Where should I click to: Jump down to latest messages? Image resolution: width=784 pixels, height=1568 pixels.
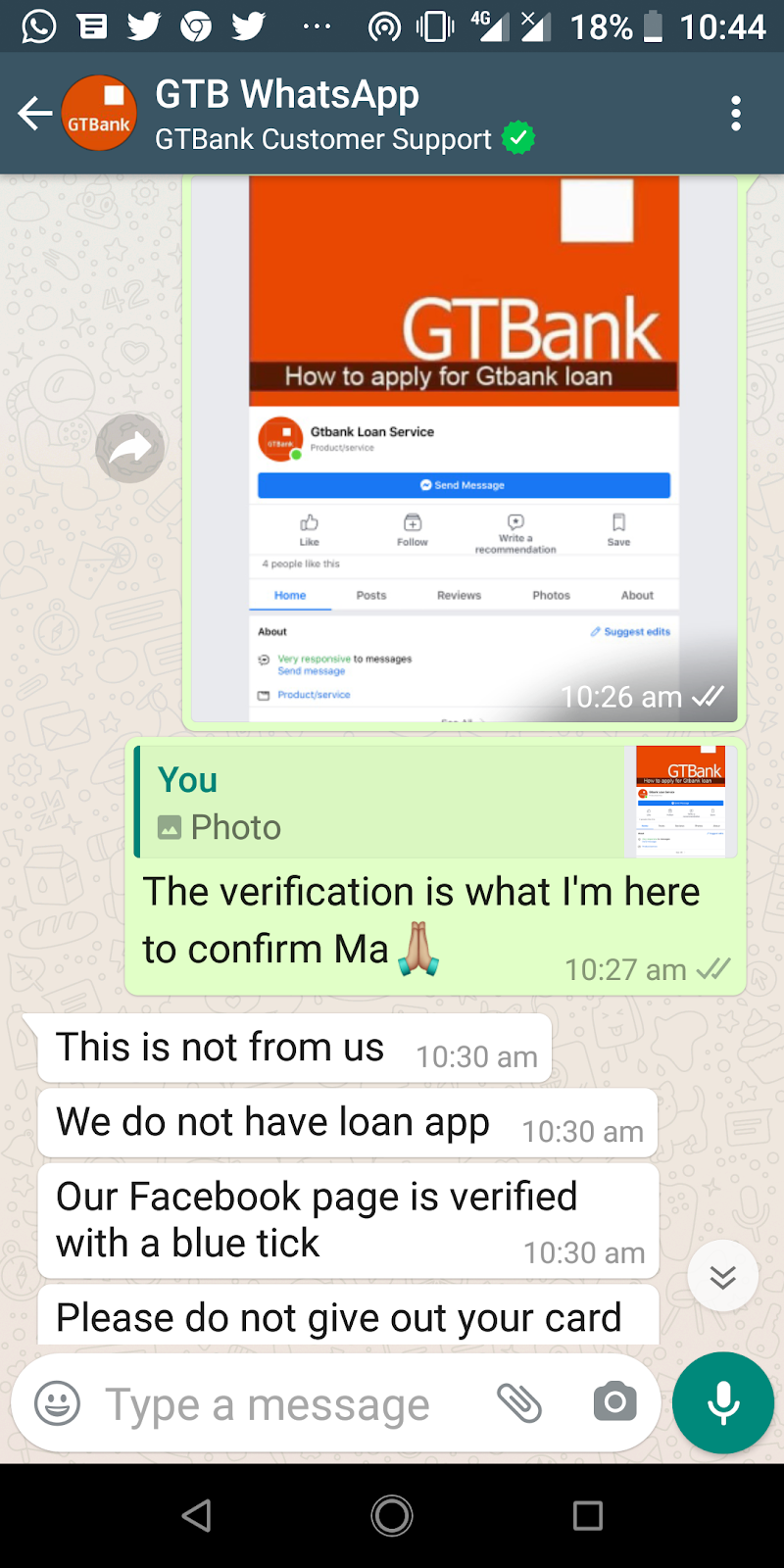722,1276
